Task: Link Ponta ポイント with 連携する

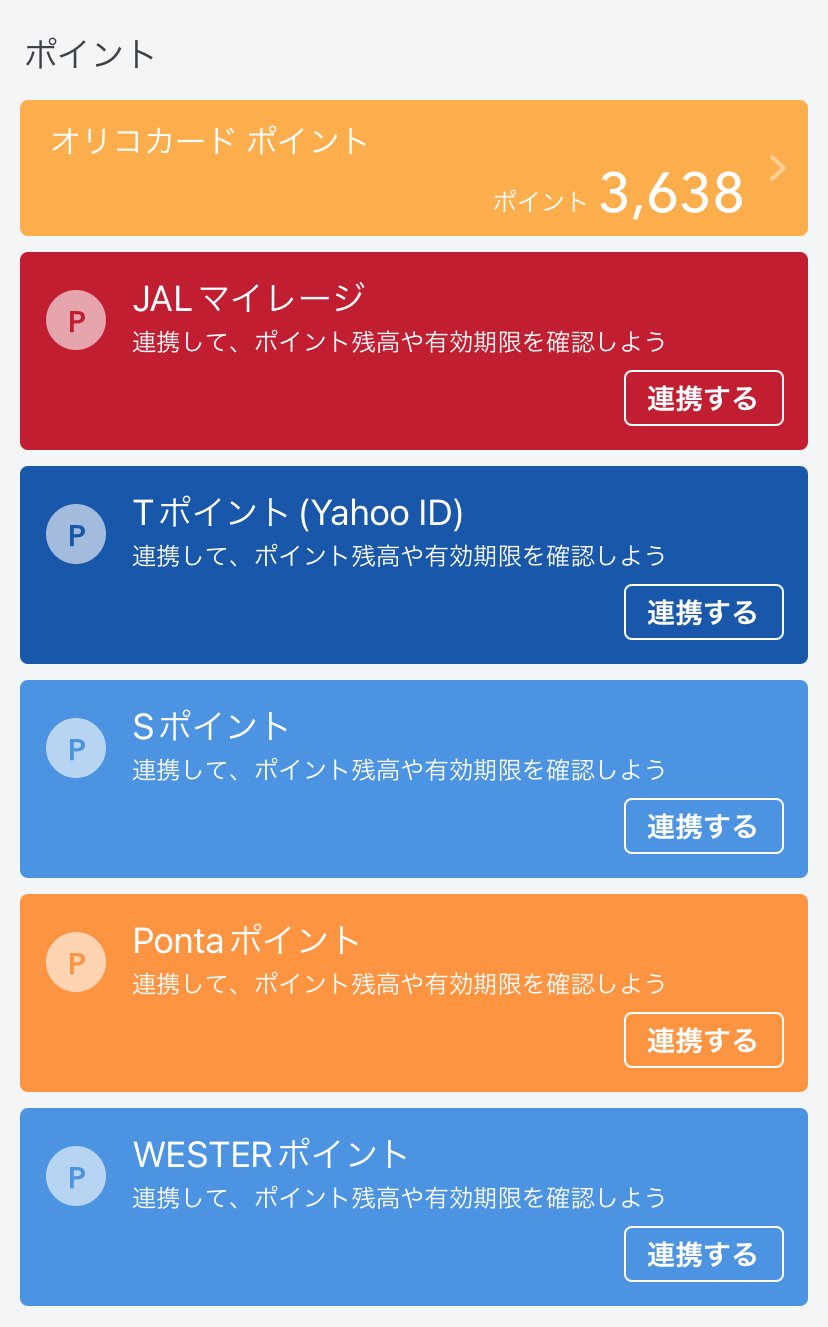Action: point(703,1040)
